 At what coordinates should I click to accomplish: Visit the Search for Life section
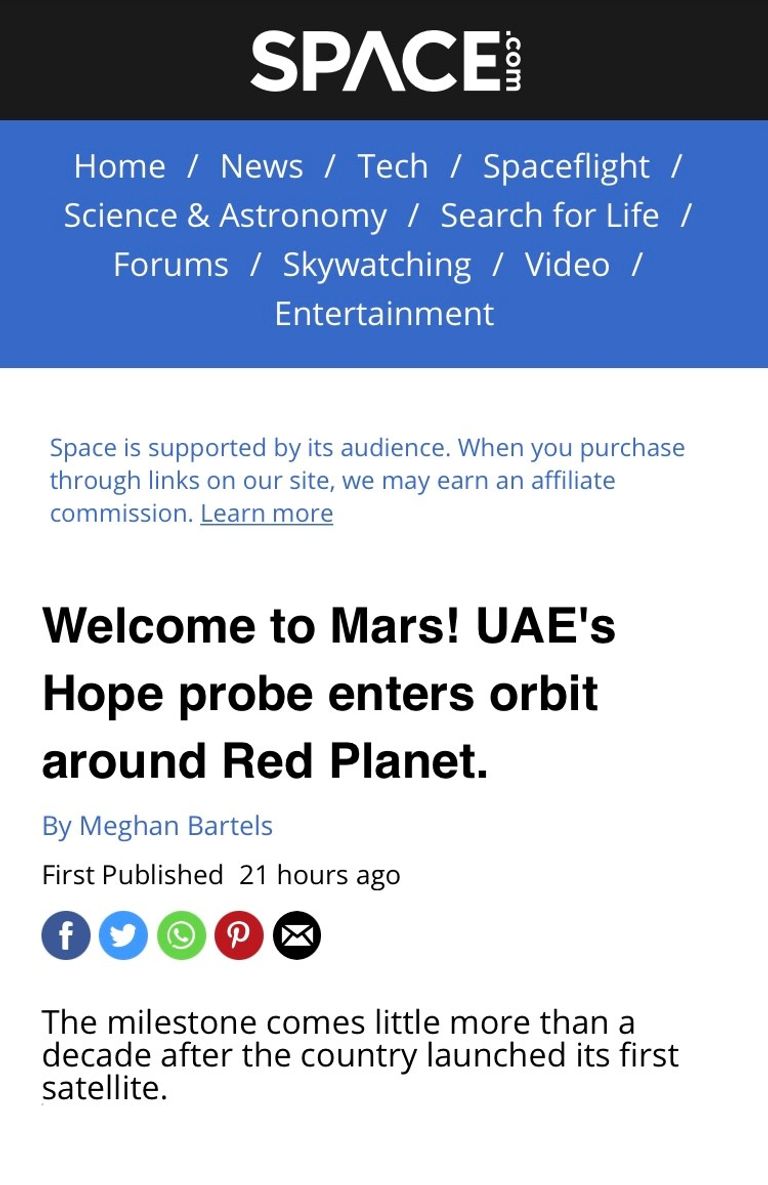(549, 215)
